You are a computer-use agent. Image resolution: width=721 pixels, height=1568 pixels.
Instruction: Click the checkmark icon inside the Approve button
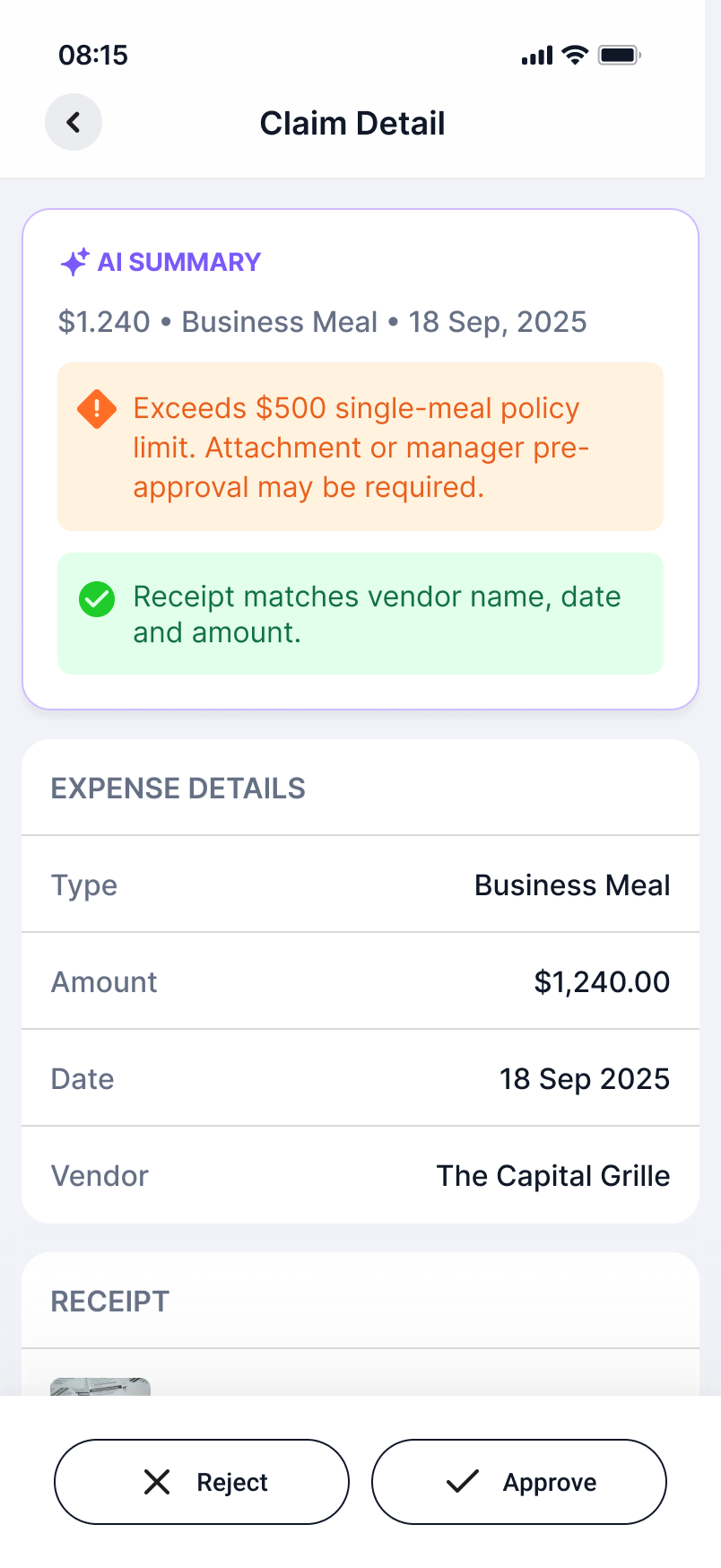[463, 1482]
